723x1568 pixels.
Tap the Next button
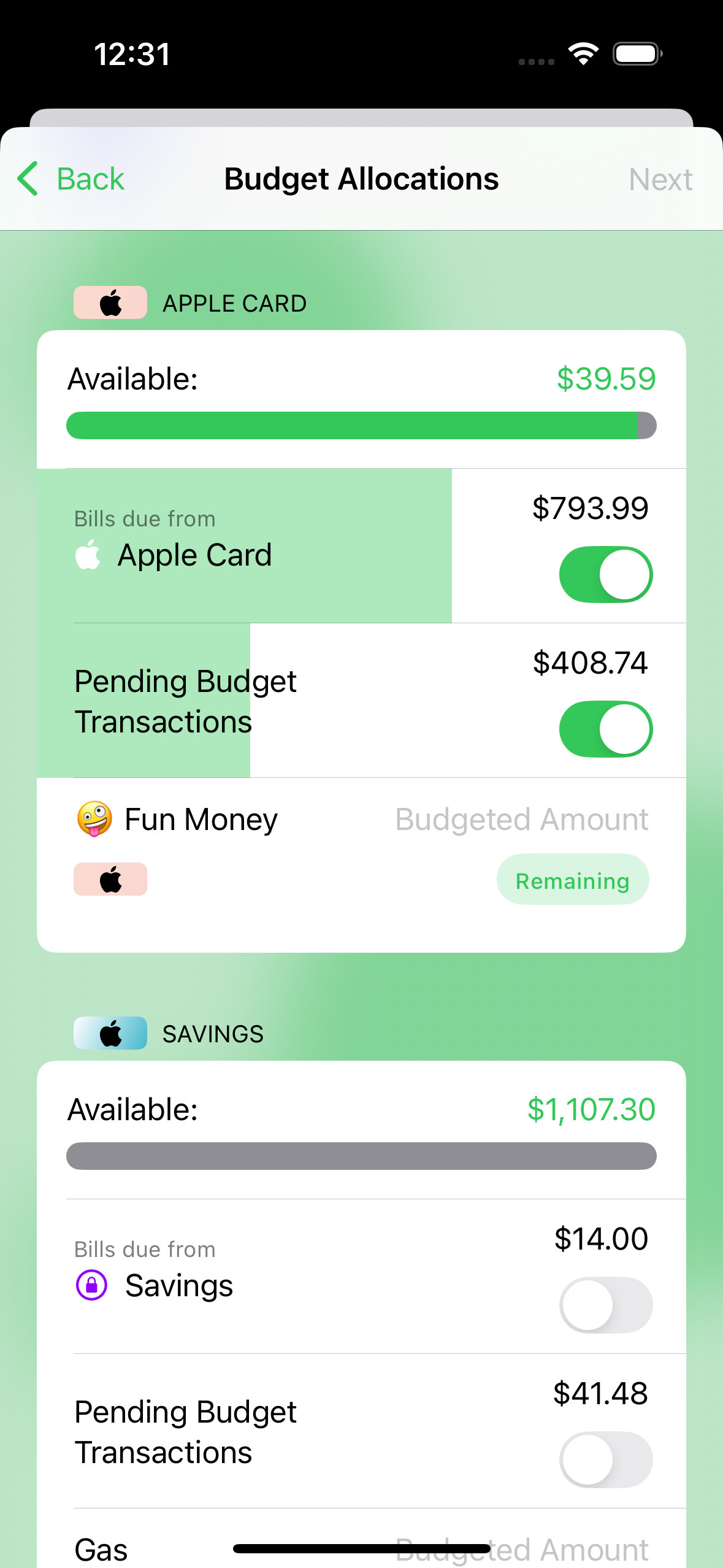click(660, 180)
